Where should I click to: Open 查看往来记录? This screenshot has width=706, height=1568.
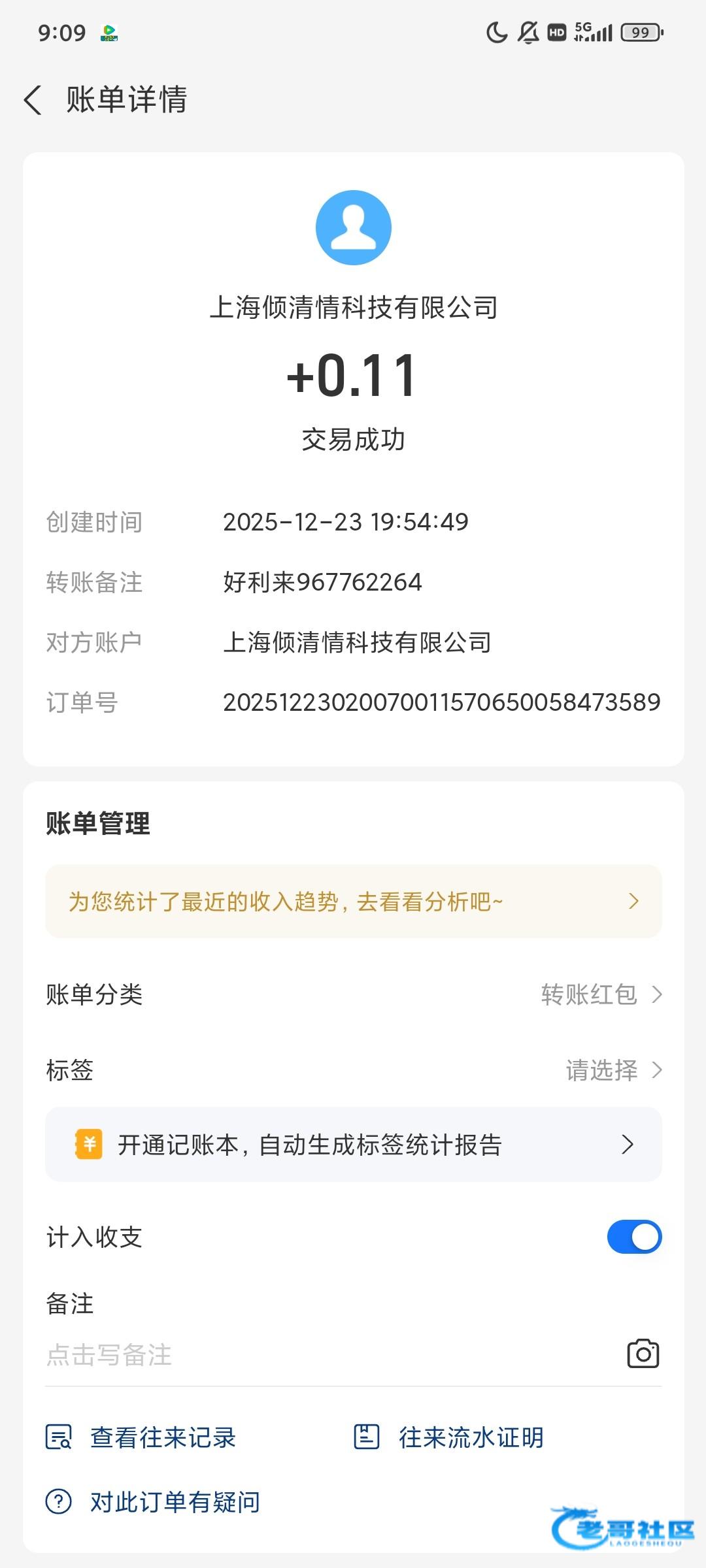(x=141, y=1437)
